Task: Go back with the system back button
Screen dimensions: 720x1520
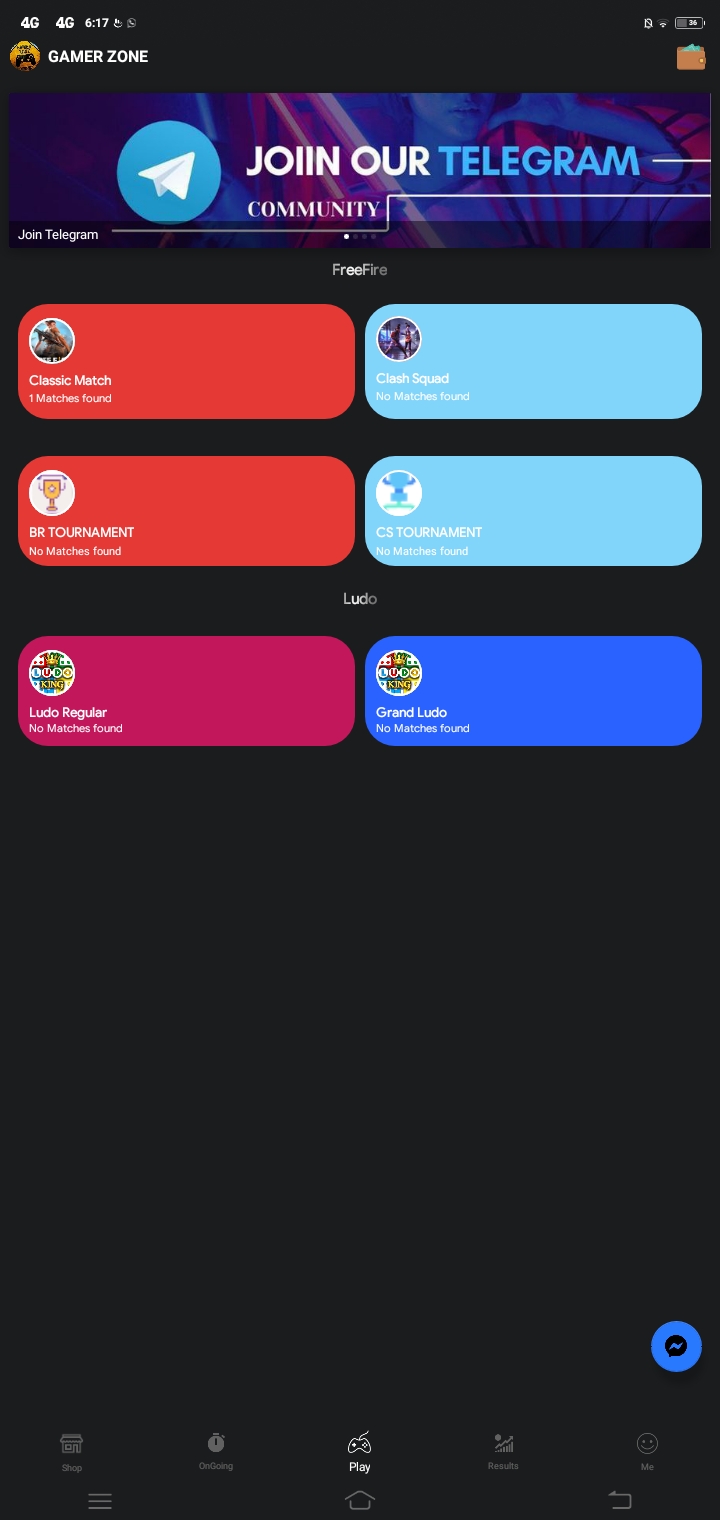Action: coord(620,1500)
